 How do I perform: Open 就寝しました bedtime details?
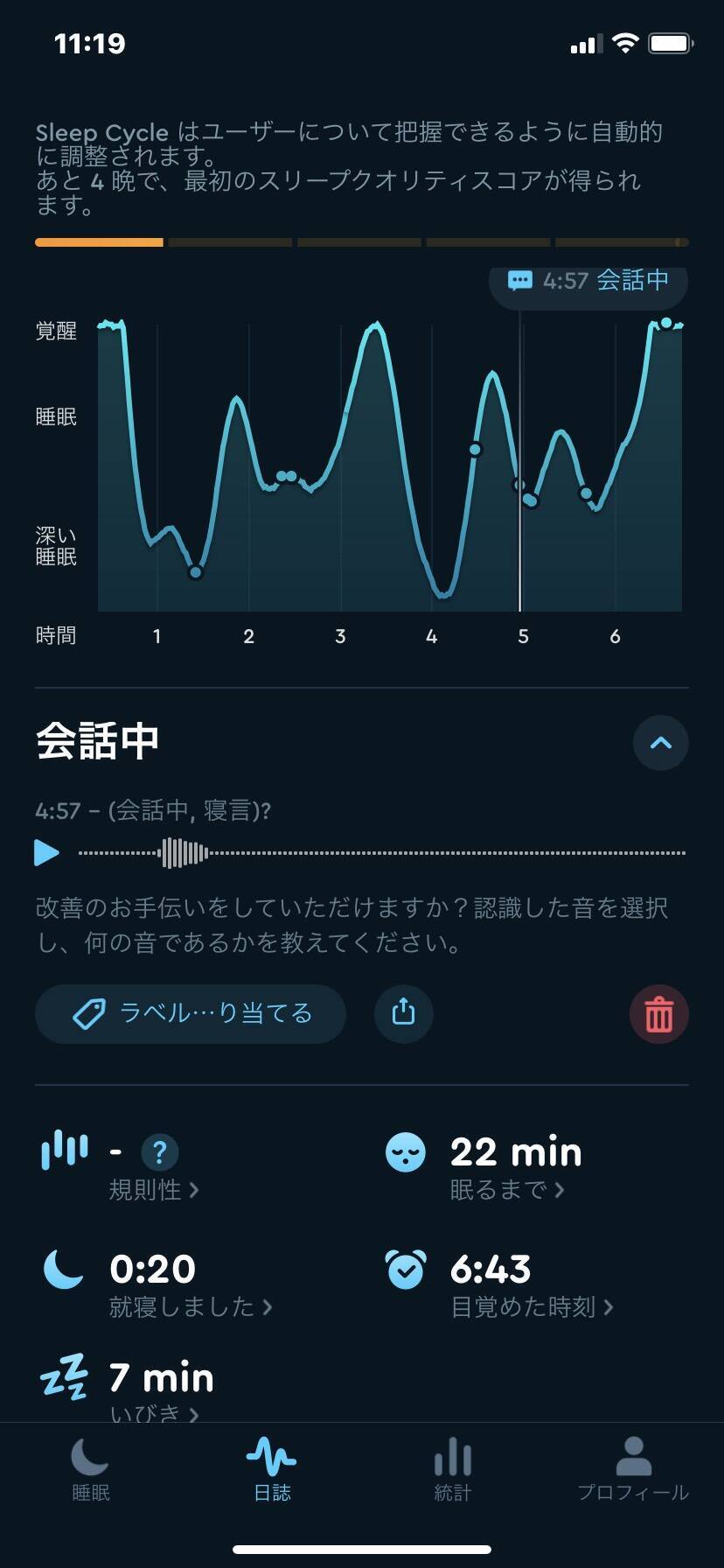(x=191, y=1307)
